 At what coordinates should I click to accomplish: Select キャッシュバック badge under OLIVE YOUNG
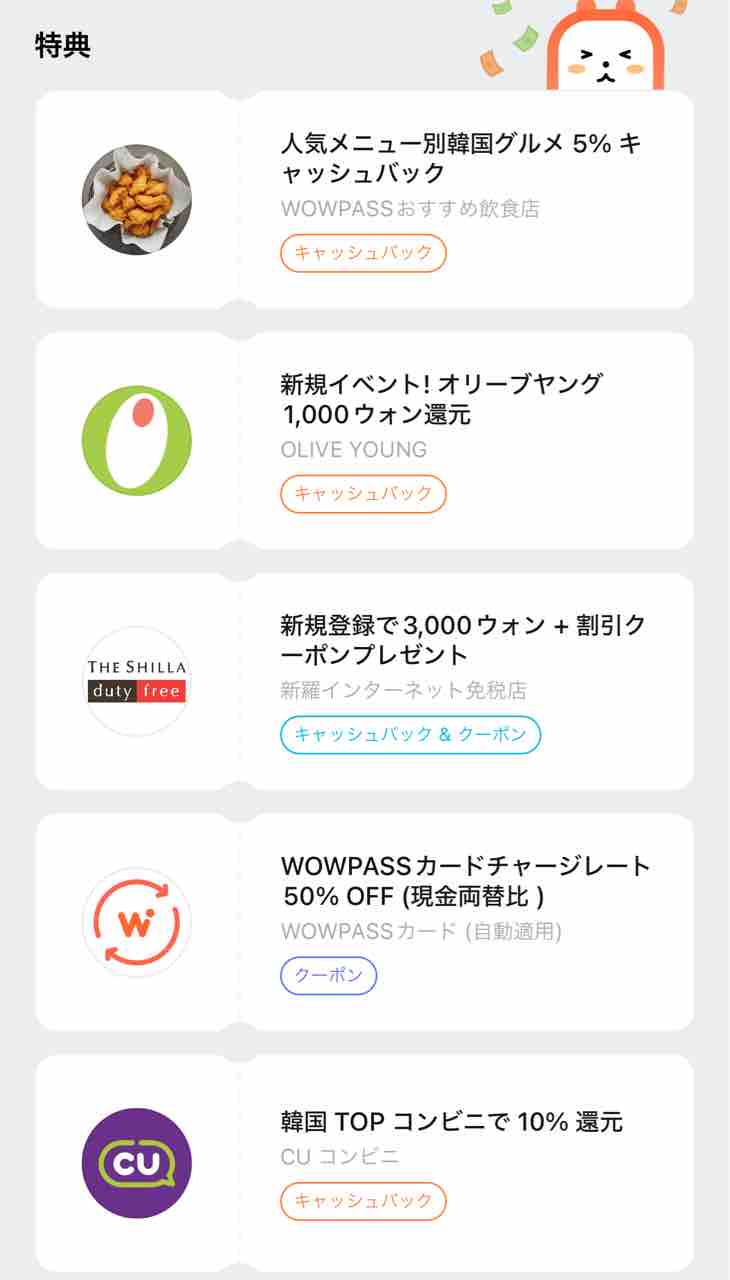[x=361, y=493]
